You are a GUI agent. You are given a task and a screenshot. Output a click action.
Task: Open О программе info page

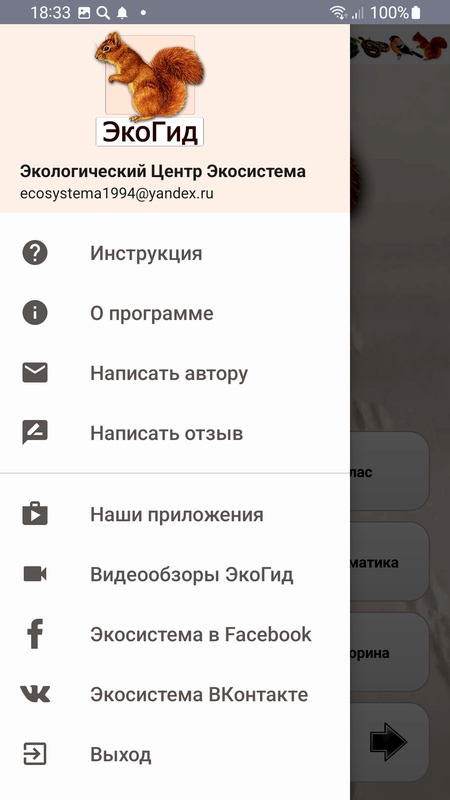pos(175,313)
